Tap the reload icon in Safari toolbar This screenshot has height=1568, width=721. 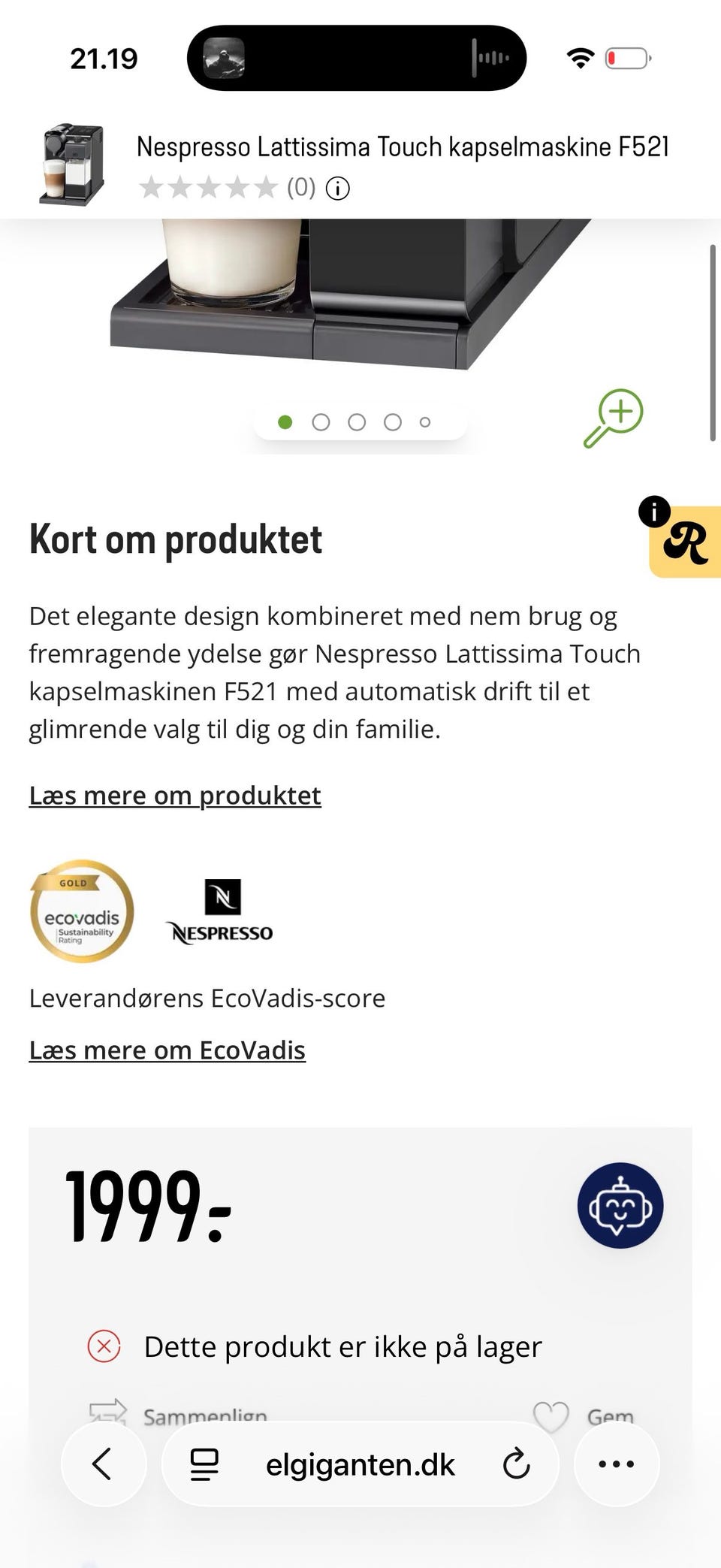pos(515,1464)
